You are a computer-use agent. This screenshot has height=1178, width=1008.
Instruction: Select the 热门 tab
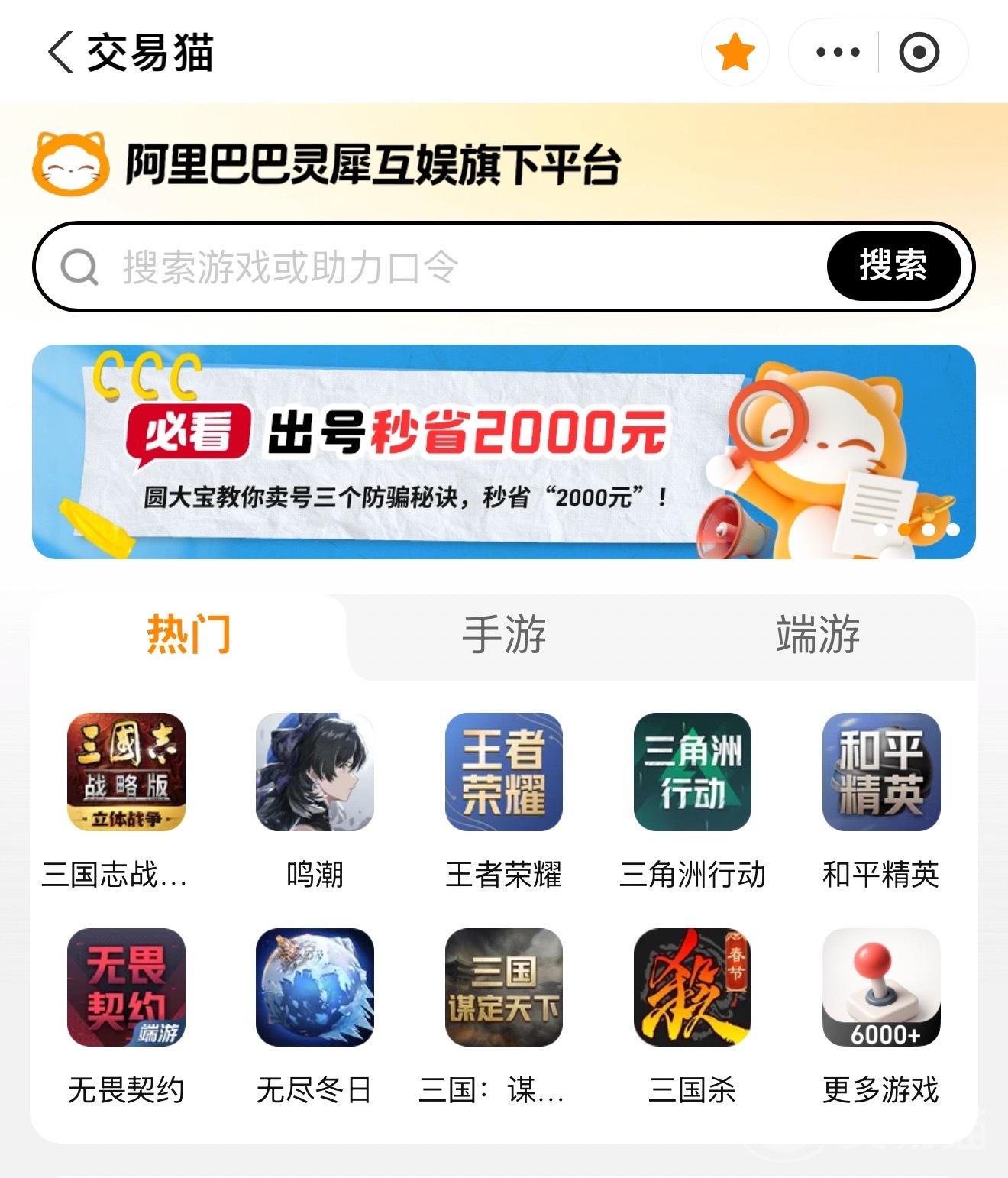point(189,634)
